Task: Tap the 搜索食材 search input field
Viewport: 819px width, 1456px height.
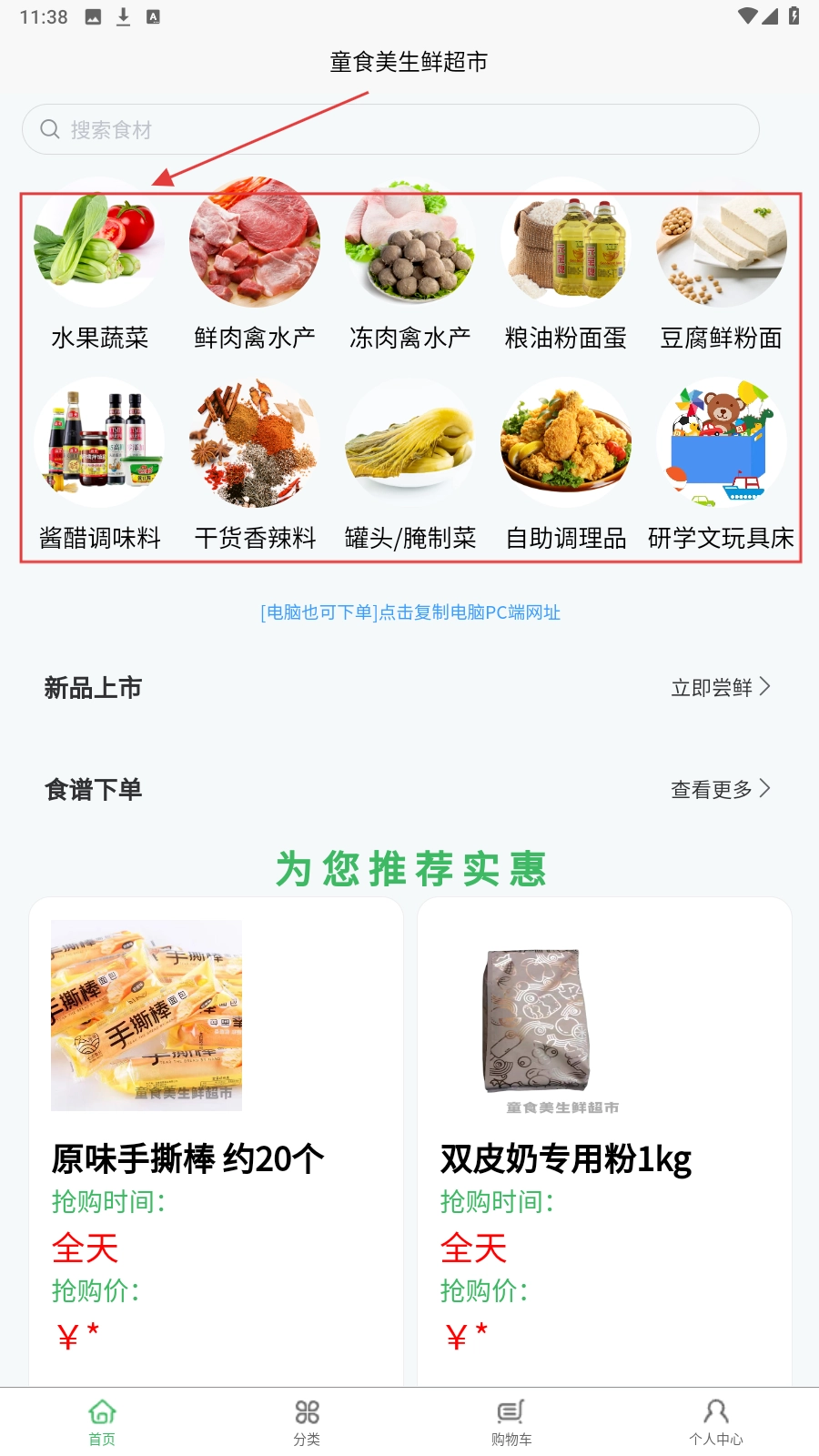Action: (x=389, y=128)
